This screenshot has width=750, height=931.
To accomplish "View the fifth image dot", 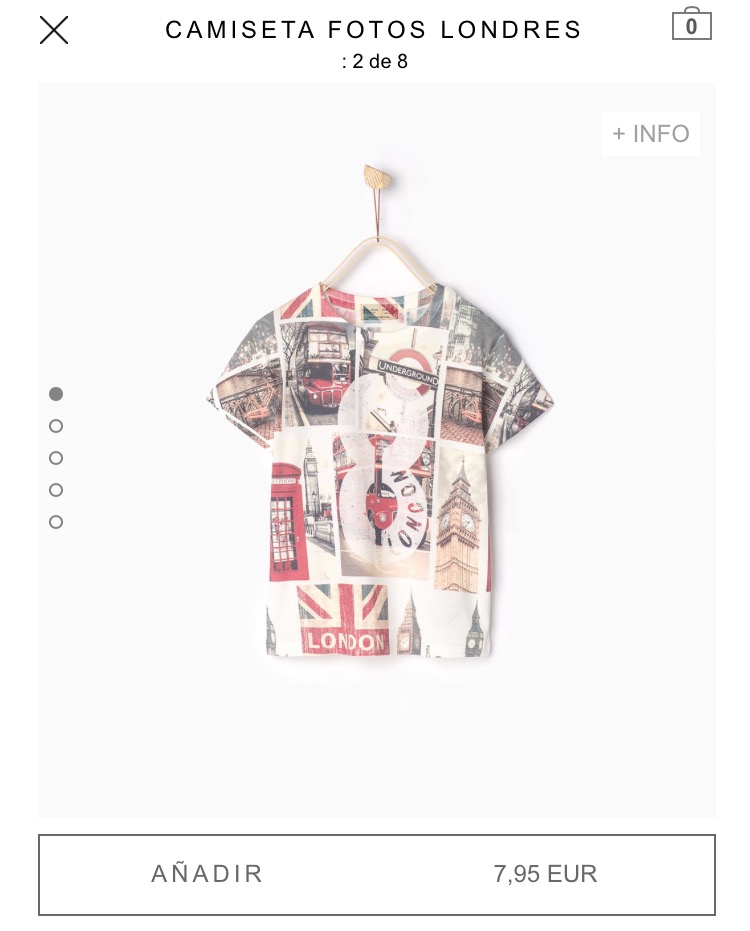I will 56,522.
